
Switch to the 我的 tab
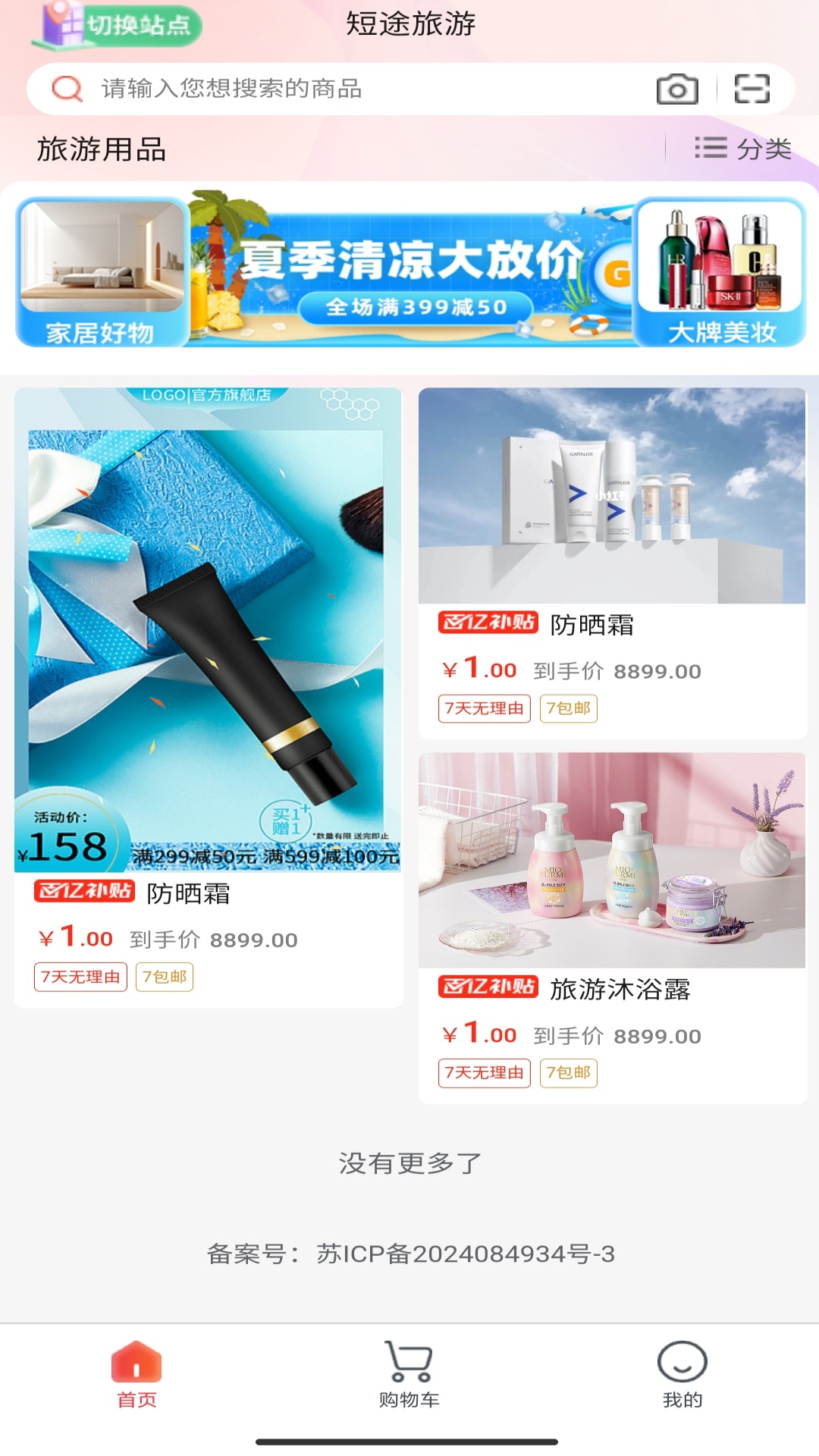(682, 1373)
